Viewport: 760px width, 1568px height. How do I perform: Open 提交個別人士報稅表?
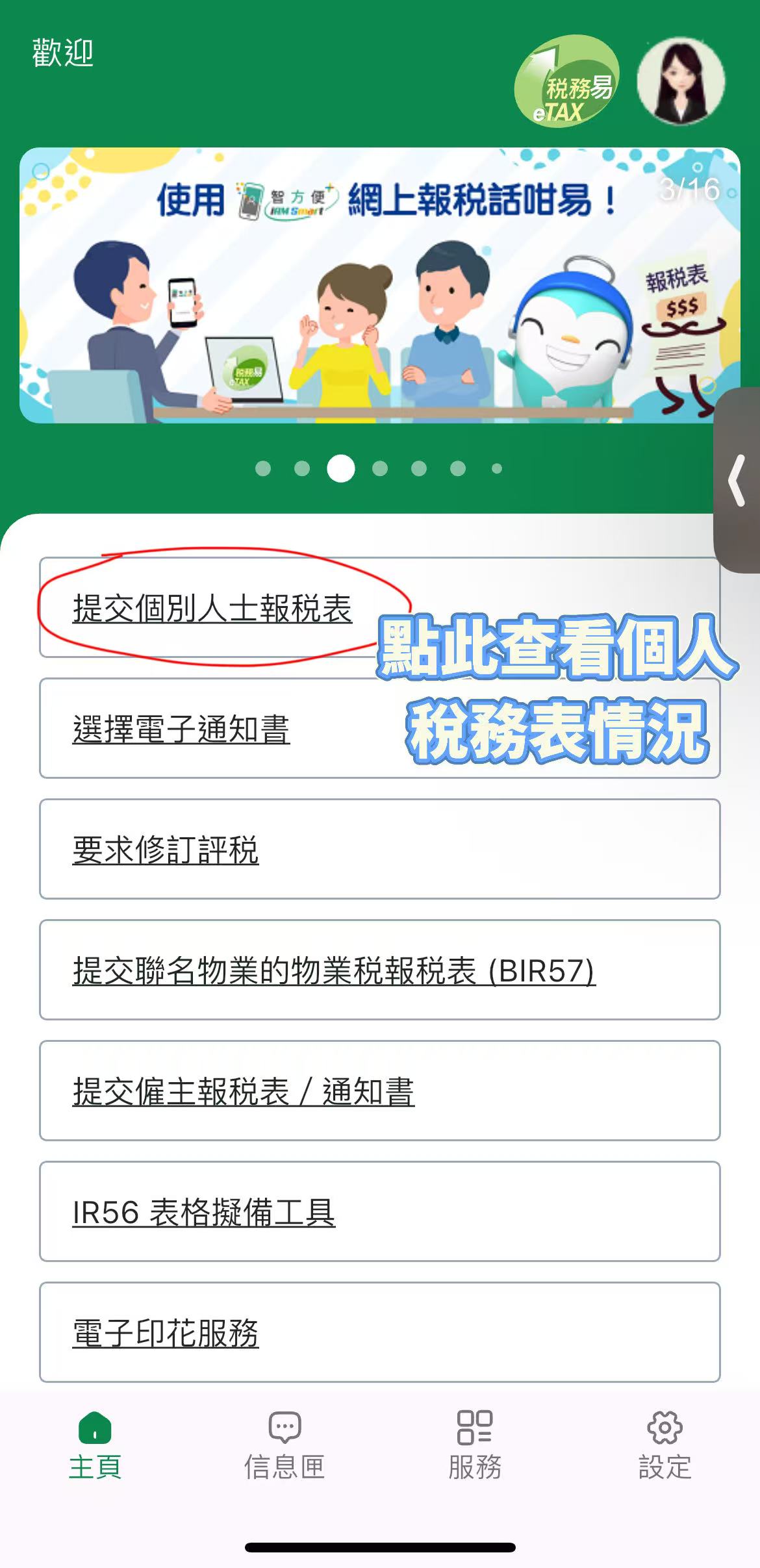212,609
